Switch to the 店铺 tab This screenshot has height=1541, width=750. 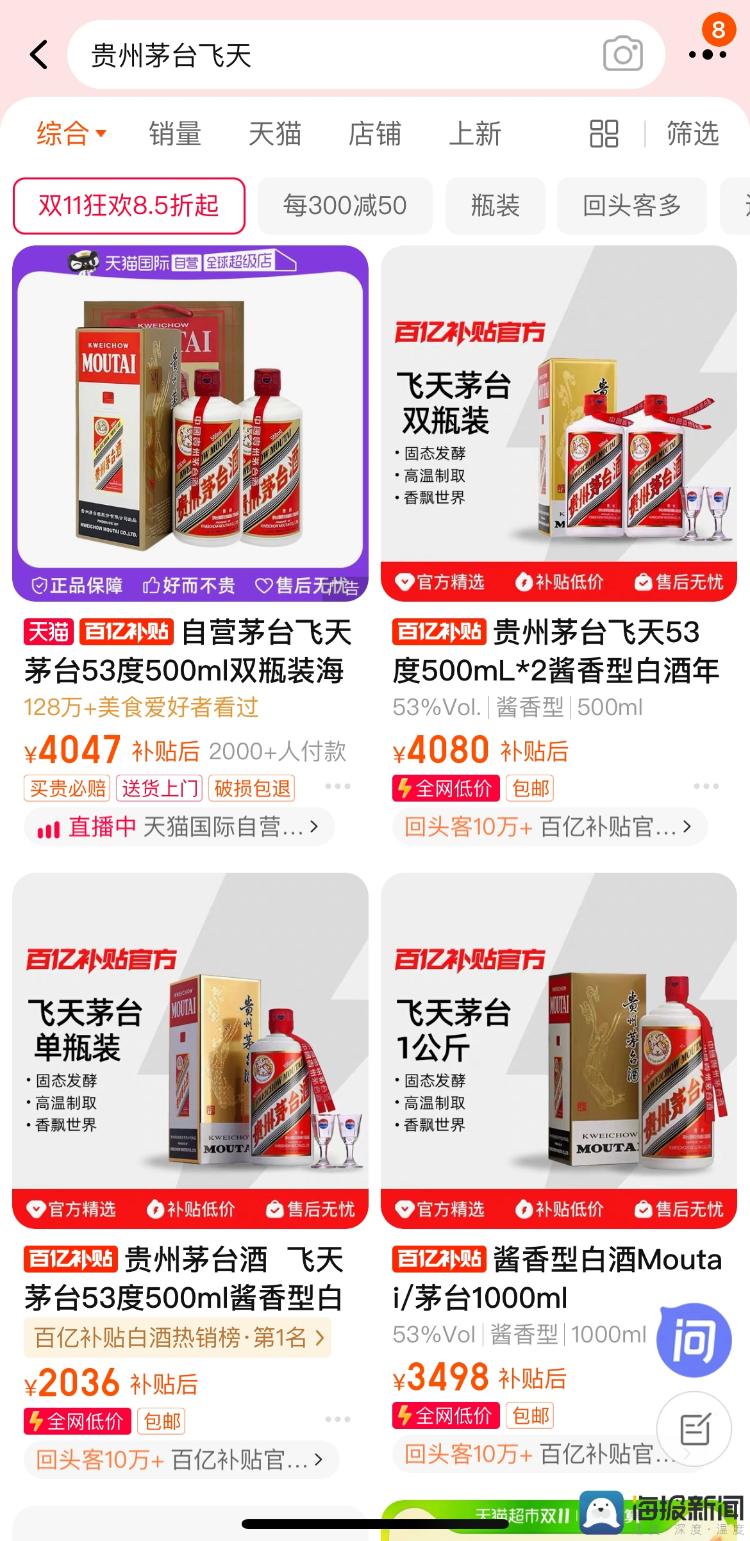(374, 133)
